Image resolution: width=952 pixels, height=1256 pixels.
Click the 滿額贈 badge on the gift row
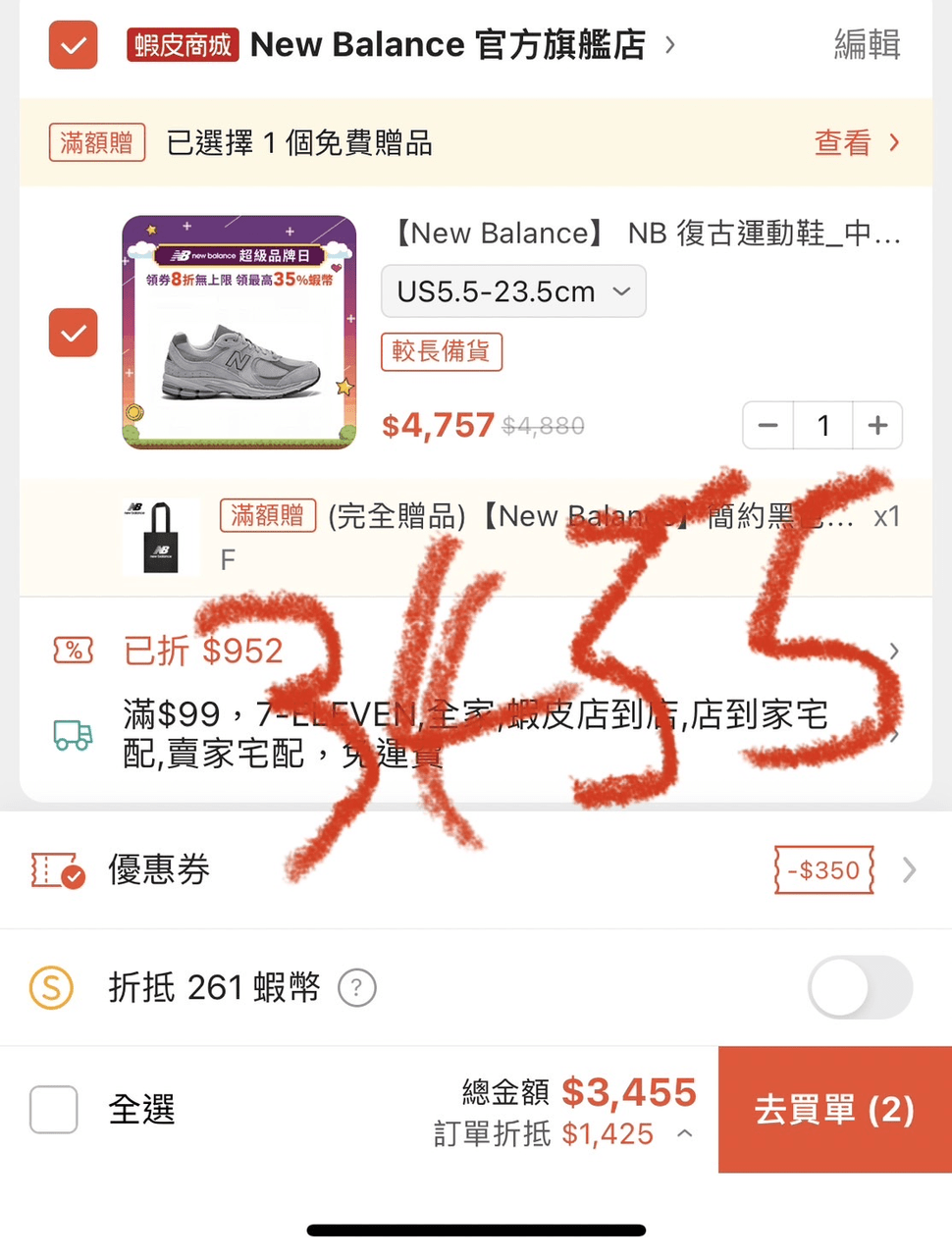coord(267,515)
